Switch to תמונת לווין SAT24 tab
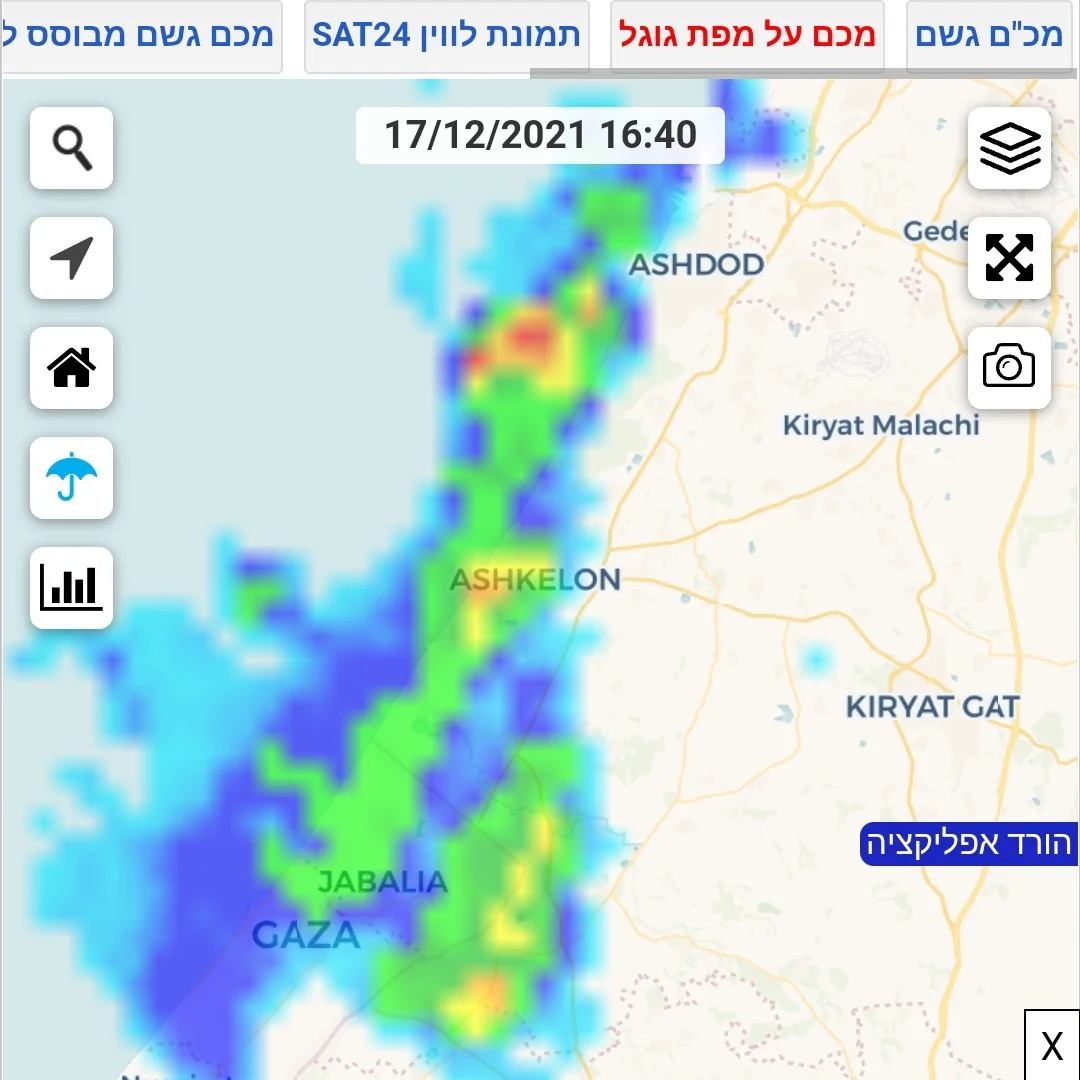Viewport: 1080px width, 1080px height. [446, 36]
